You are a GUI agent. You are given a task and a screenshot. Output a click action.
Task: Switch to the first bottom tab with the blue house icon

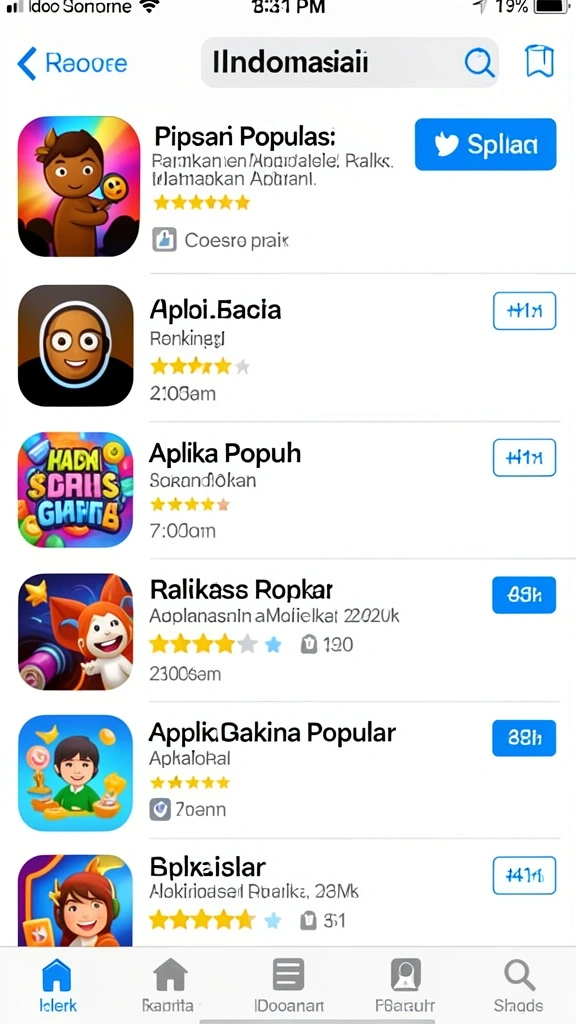[57, 985]
